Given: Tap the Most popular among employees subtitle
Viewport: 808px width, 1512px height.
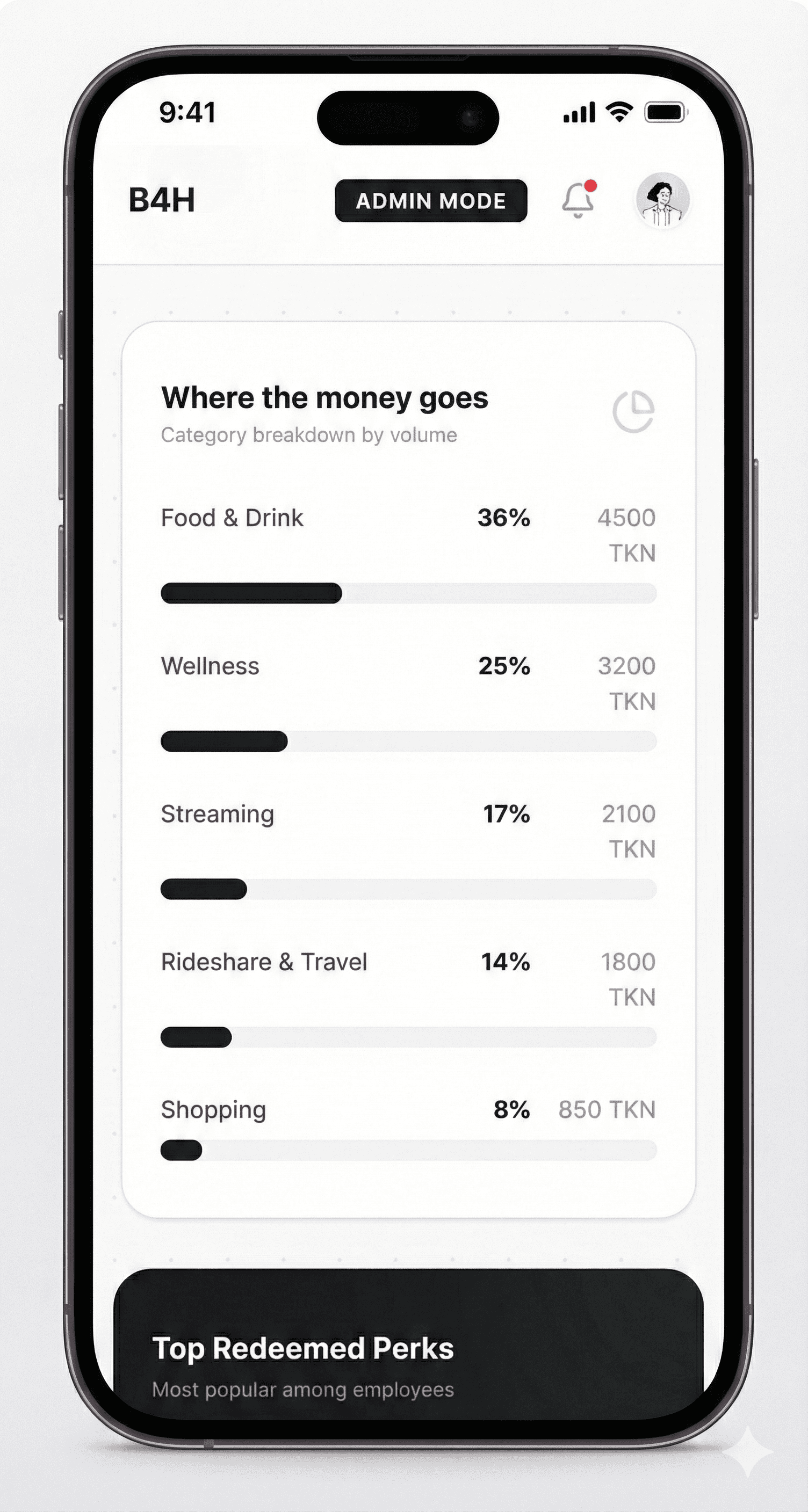Looking at the screenshot, I should point(302,1389).
